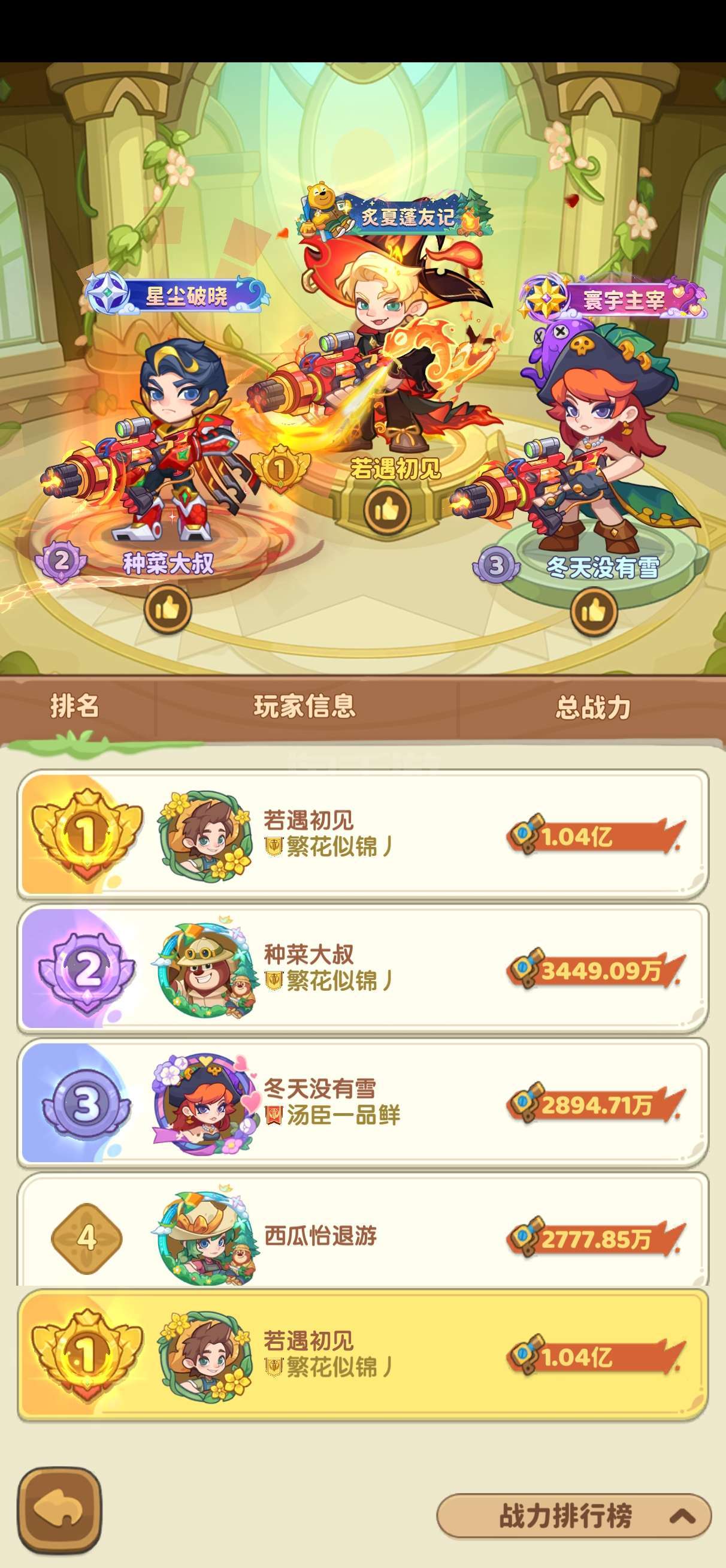
Task: Like third-place player 冬天没有雪
Action: coord(594,611)
